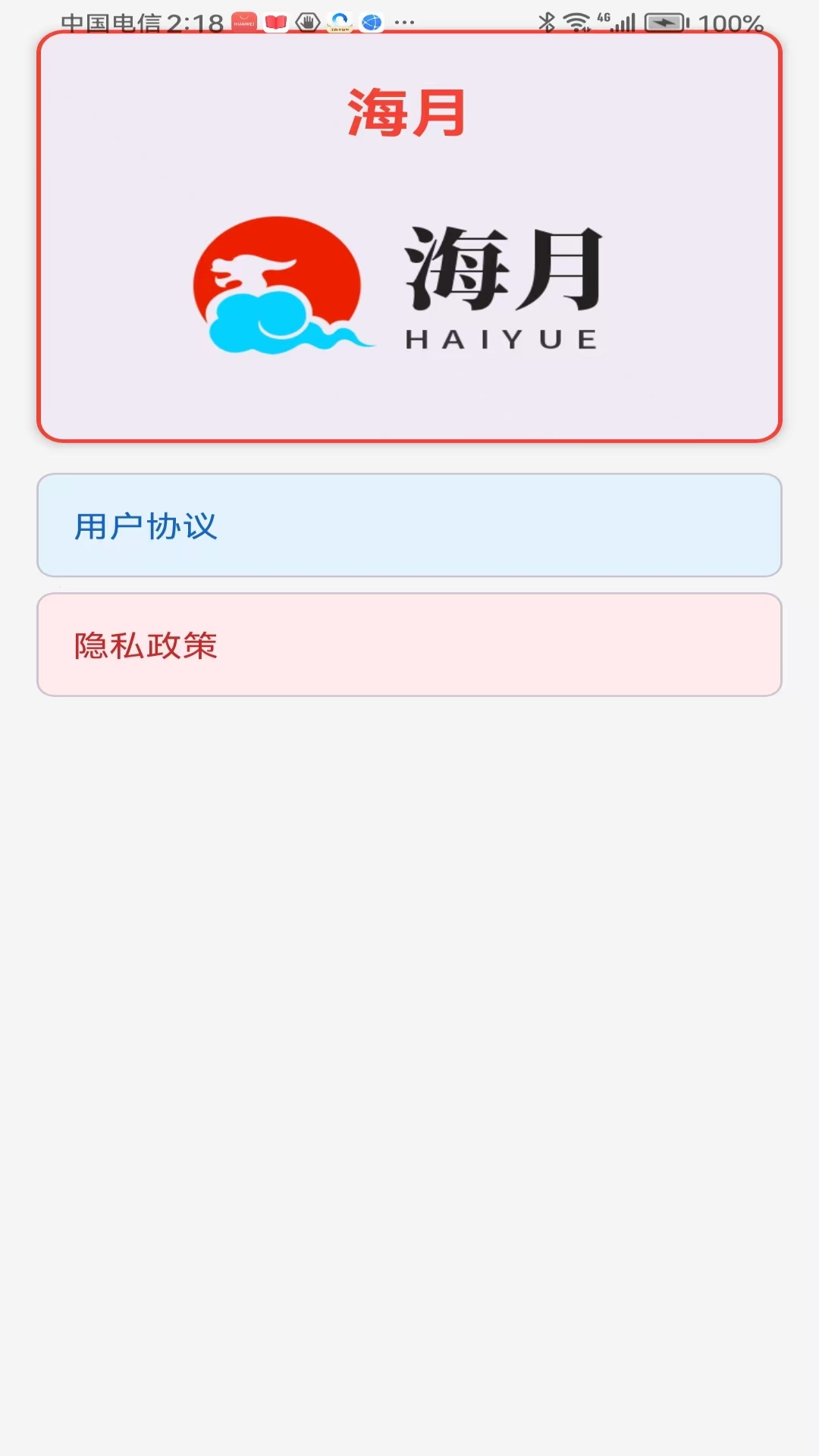This screenshot has width=819, height=1456.
Task: Tap the 中国电信 carrier label
Action: [112, 21]
